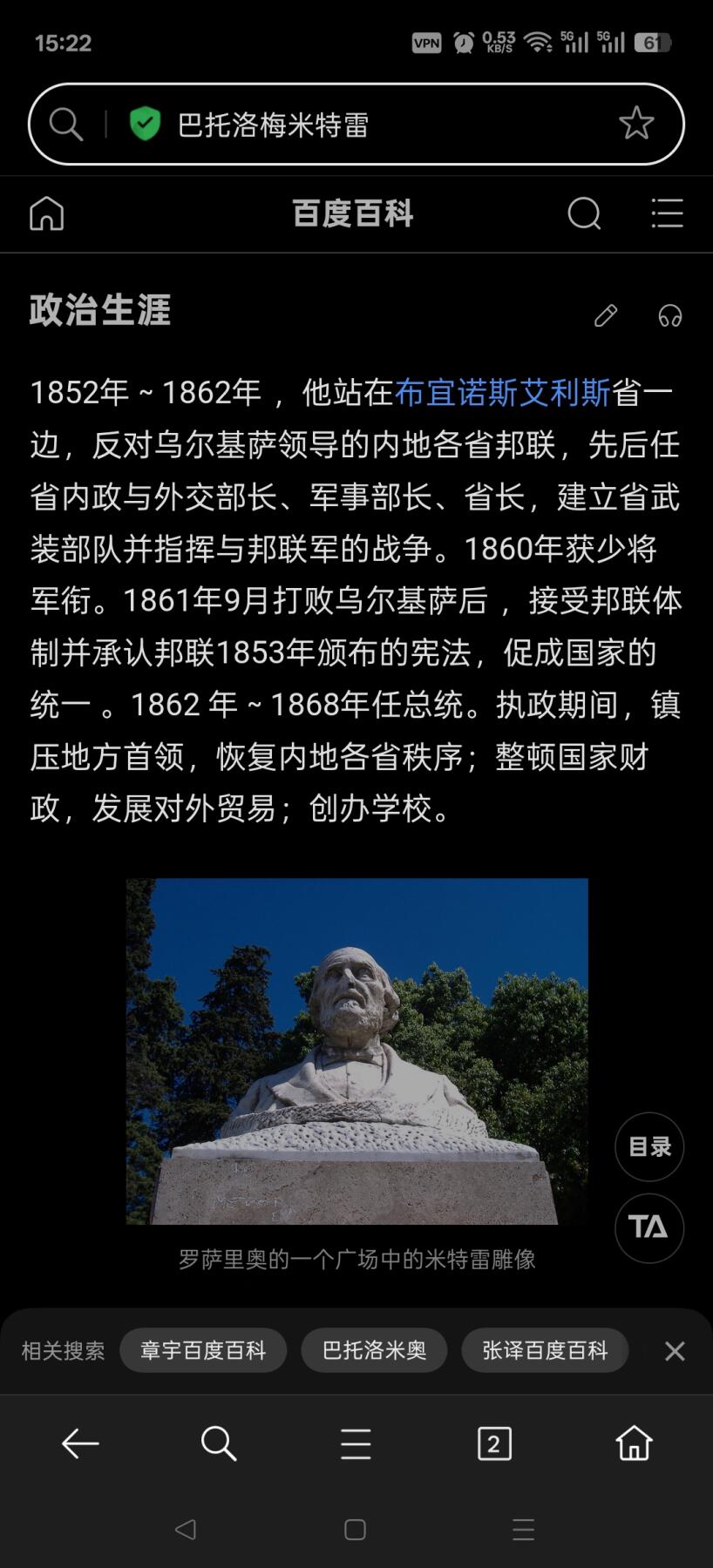This screenshot has height=1568, width=713.
Task: Open browser search from bottom toolbar
Action: [218, 1443]
